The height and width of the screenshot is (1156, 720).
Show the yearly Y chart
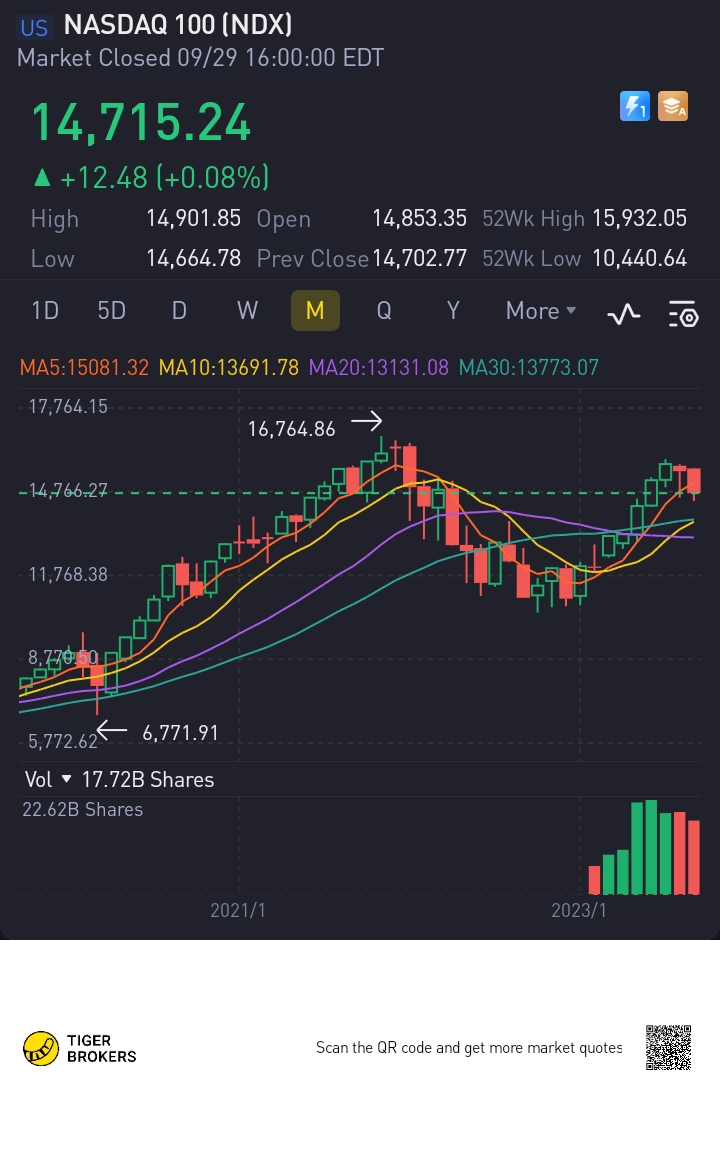(x=453, y=311)
